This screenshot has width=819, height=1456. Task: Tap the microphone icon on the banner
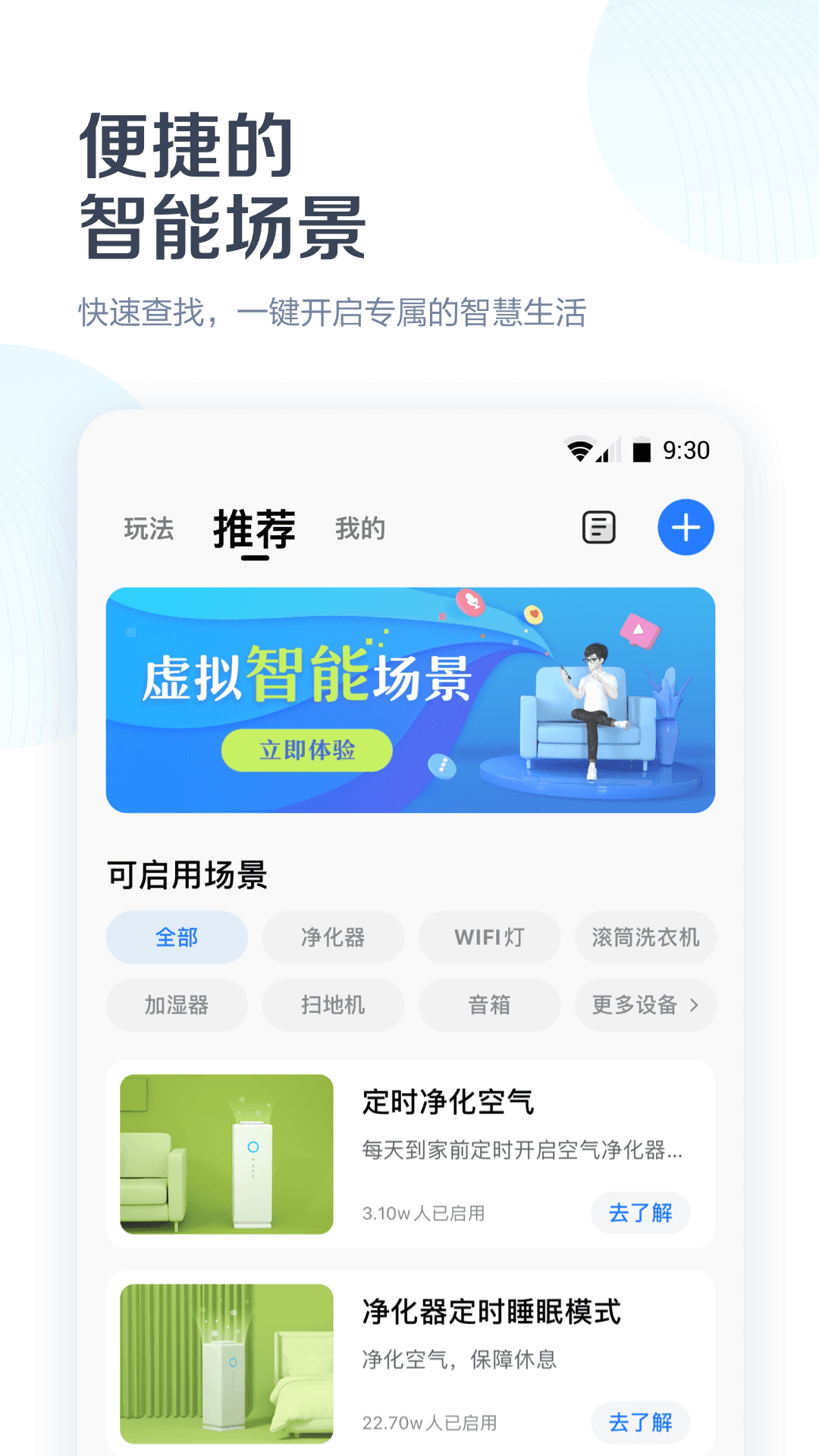click(x=472, y=603)
